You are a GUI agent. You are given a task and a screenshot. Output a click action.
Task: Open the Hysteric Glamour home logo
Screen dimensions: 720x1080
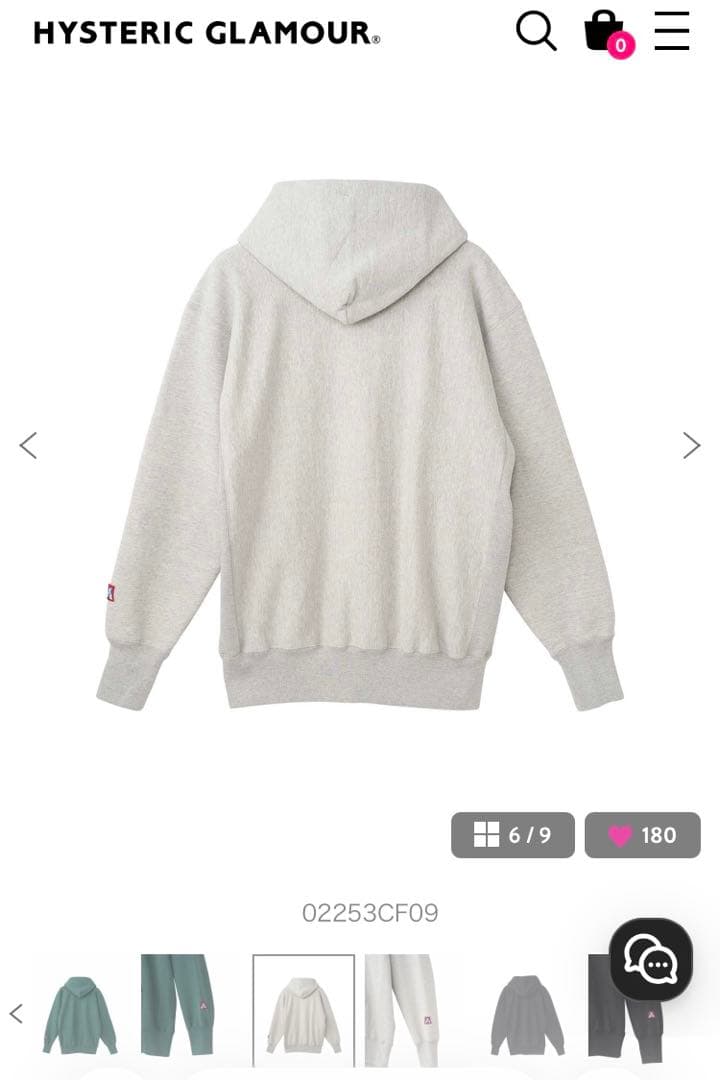coord(206,33)
